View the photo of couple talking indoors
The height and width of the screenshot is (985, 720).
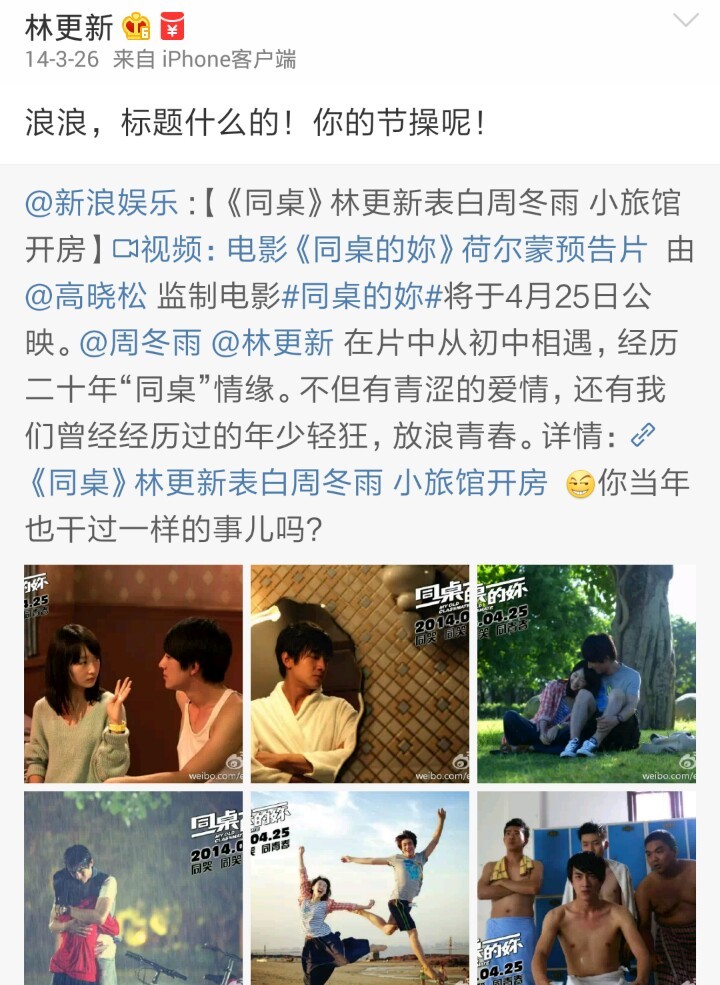pyautogui.click(x=134, y=673)
